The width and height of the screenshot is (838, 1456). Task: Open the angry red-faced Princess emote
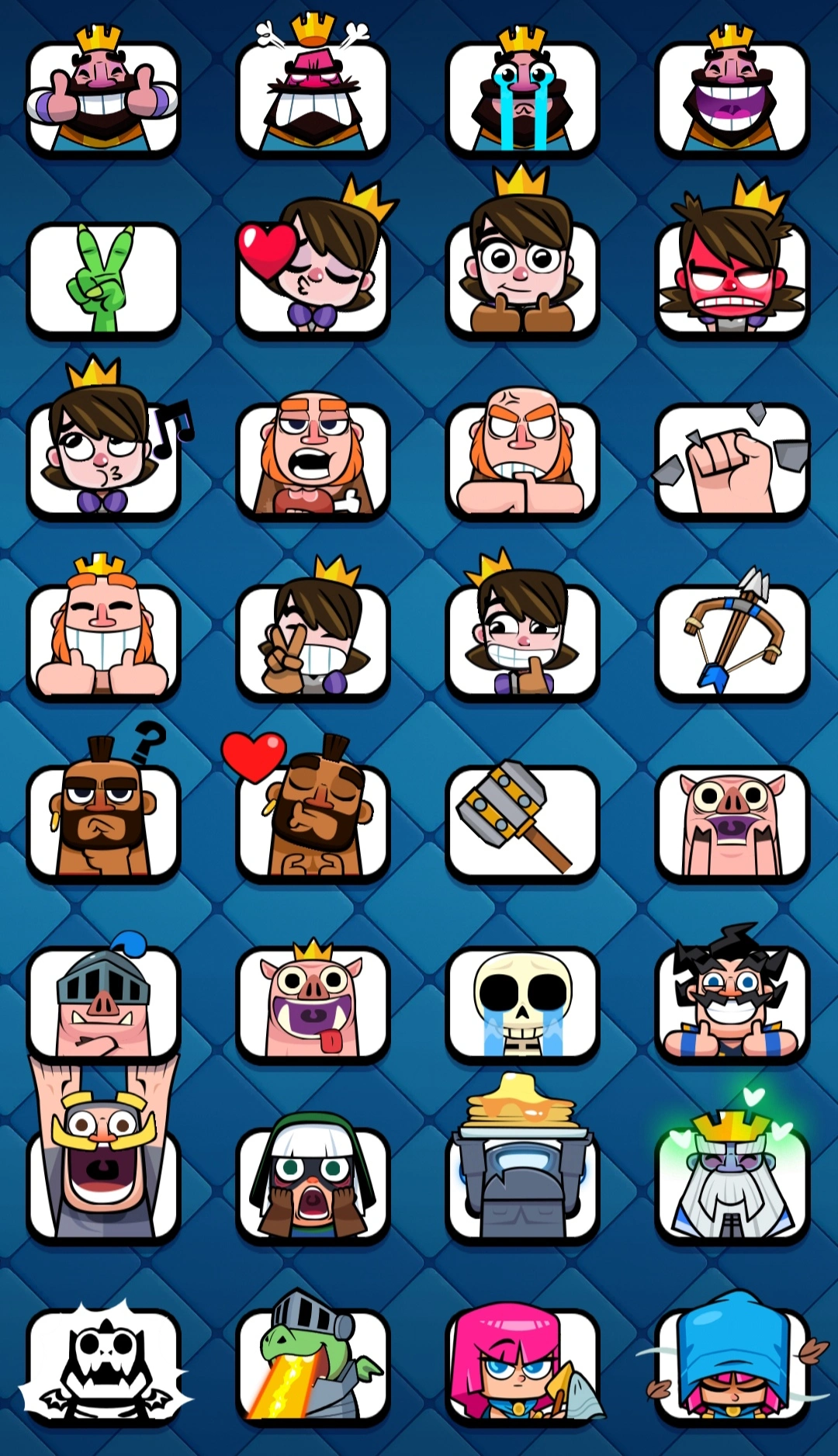pos(732,281)
